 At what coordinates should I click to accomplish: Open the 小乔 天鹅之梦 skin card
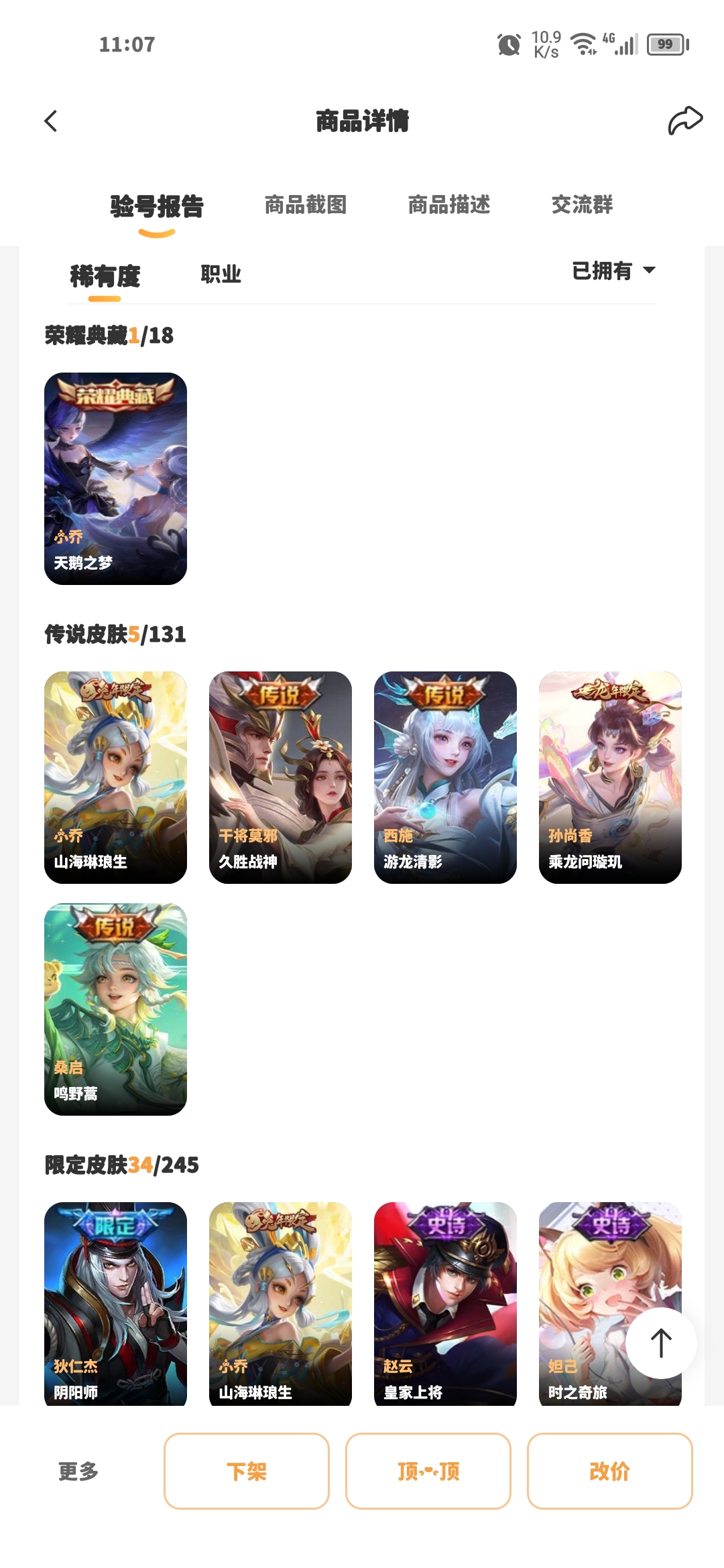pos(115,478)
